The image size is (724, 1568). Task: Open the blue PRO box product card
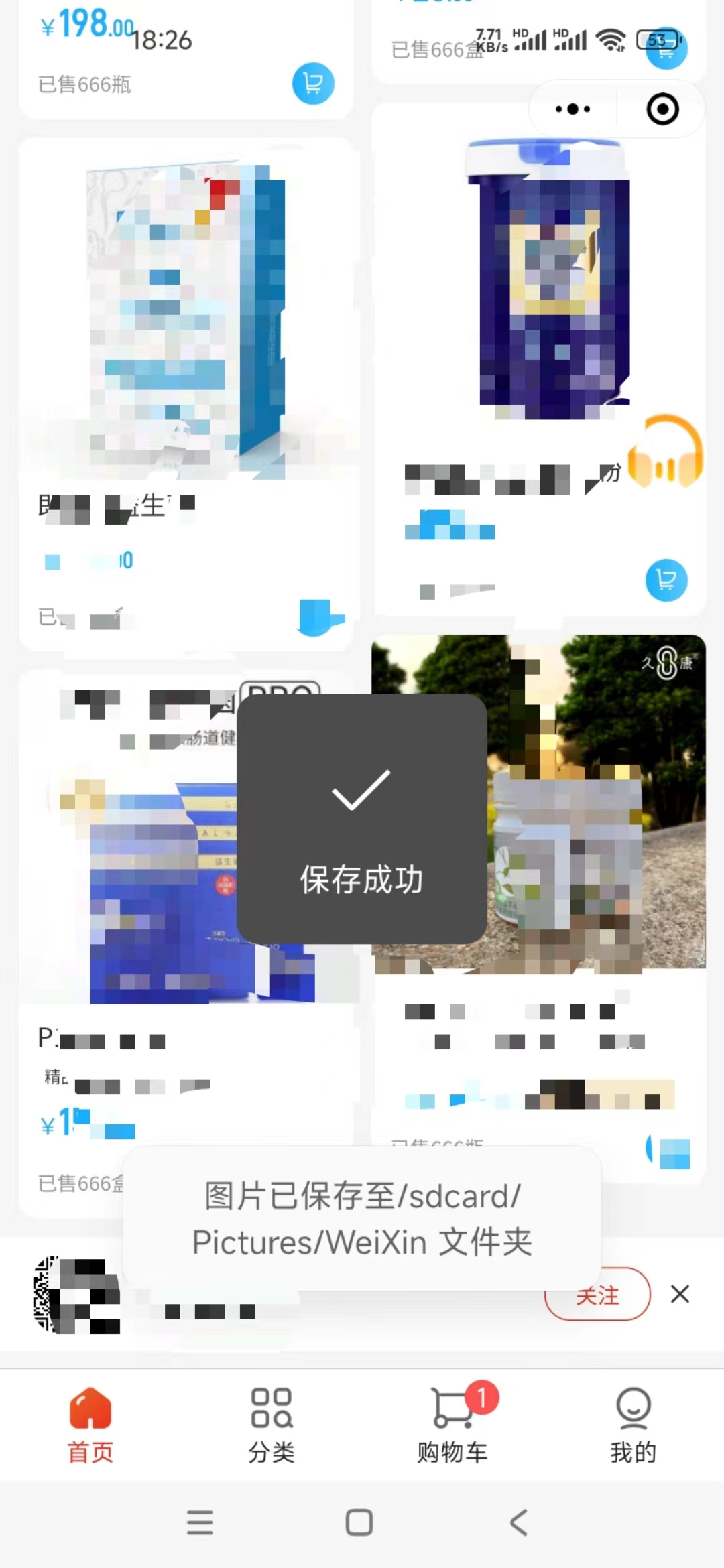coord(134,871)
